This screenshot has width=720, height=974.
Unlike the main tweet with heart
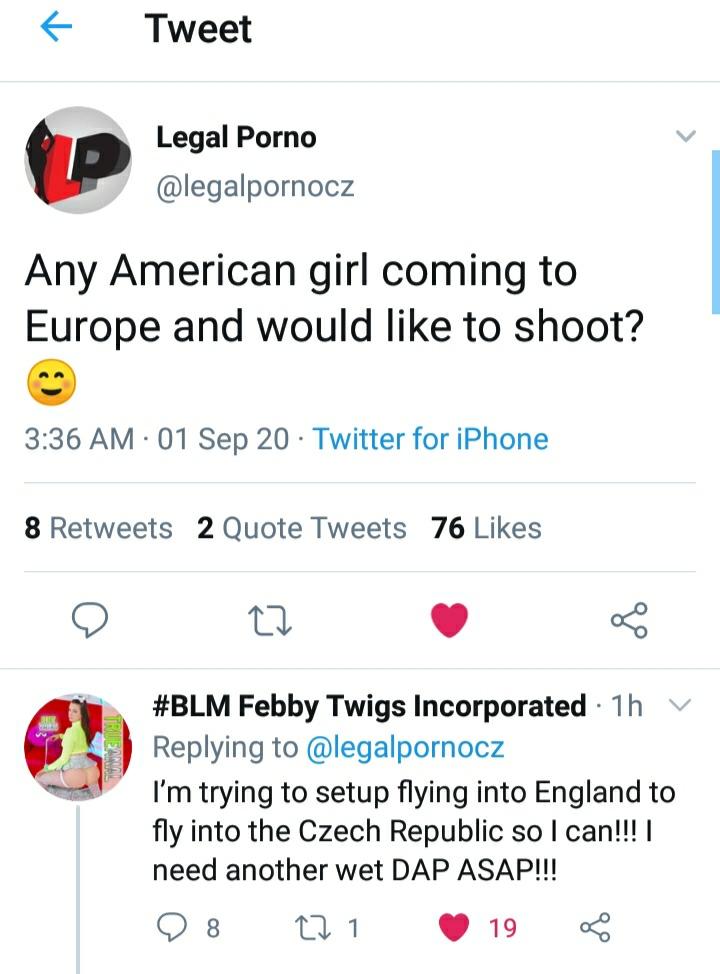[450, 621]
